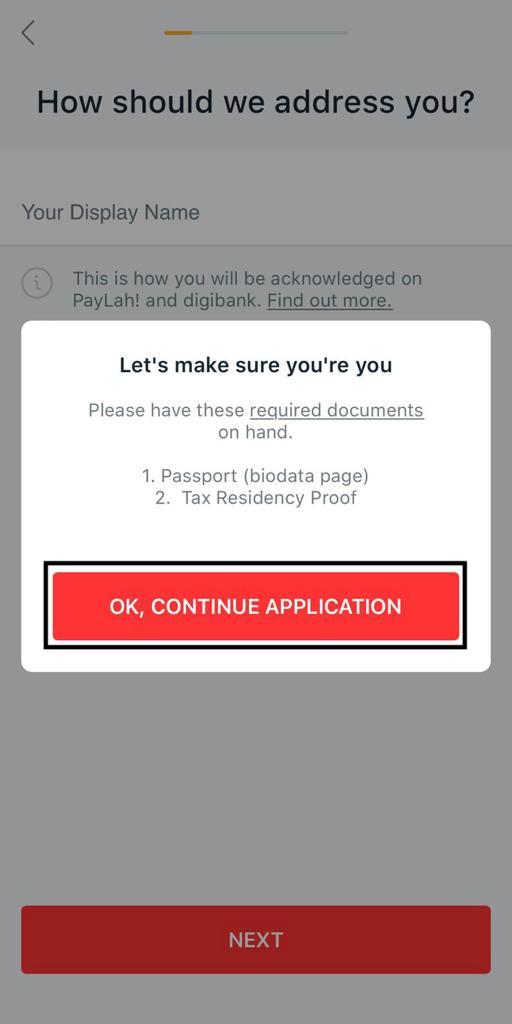
Task: Go back using the top arrow
Action: click(x=28, y=33)
